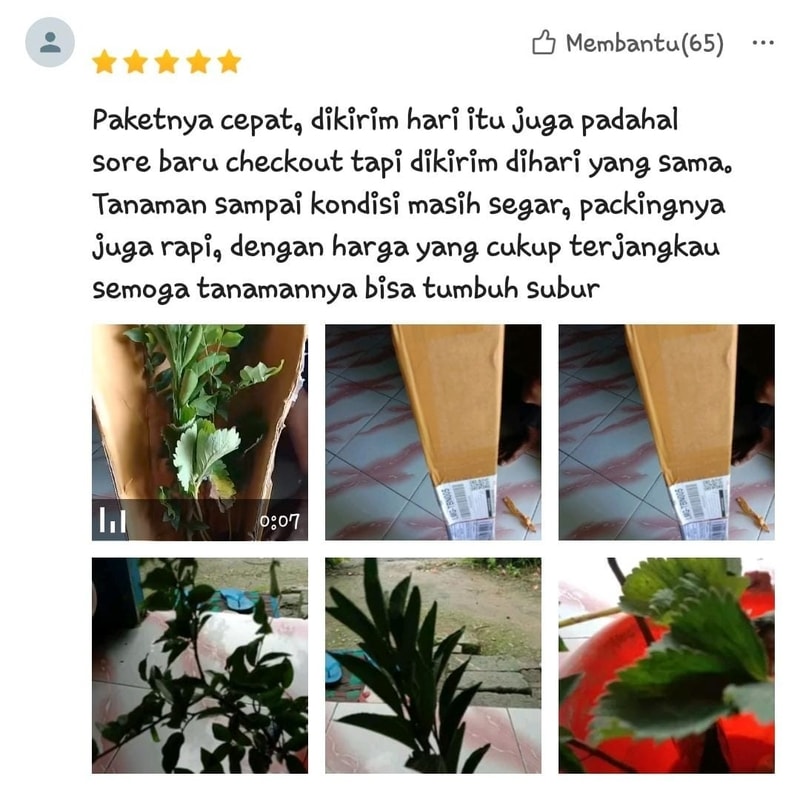Play the 0:07 review video
This screenshot has height=793, width=800.
[199, 432]
